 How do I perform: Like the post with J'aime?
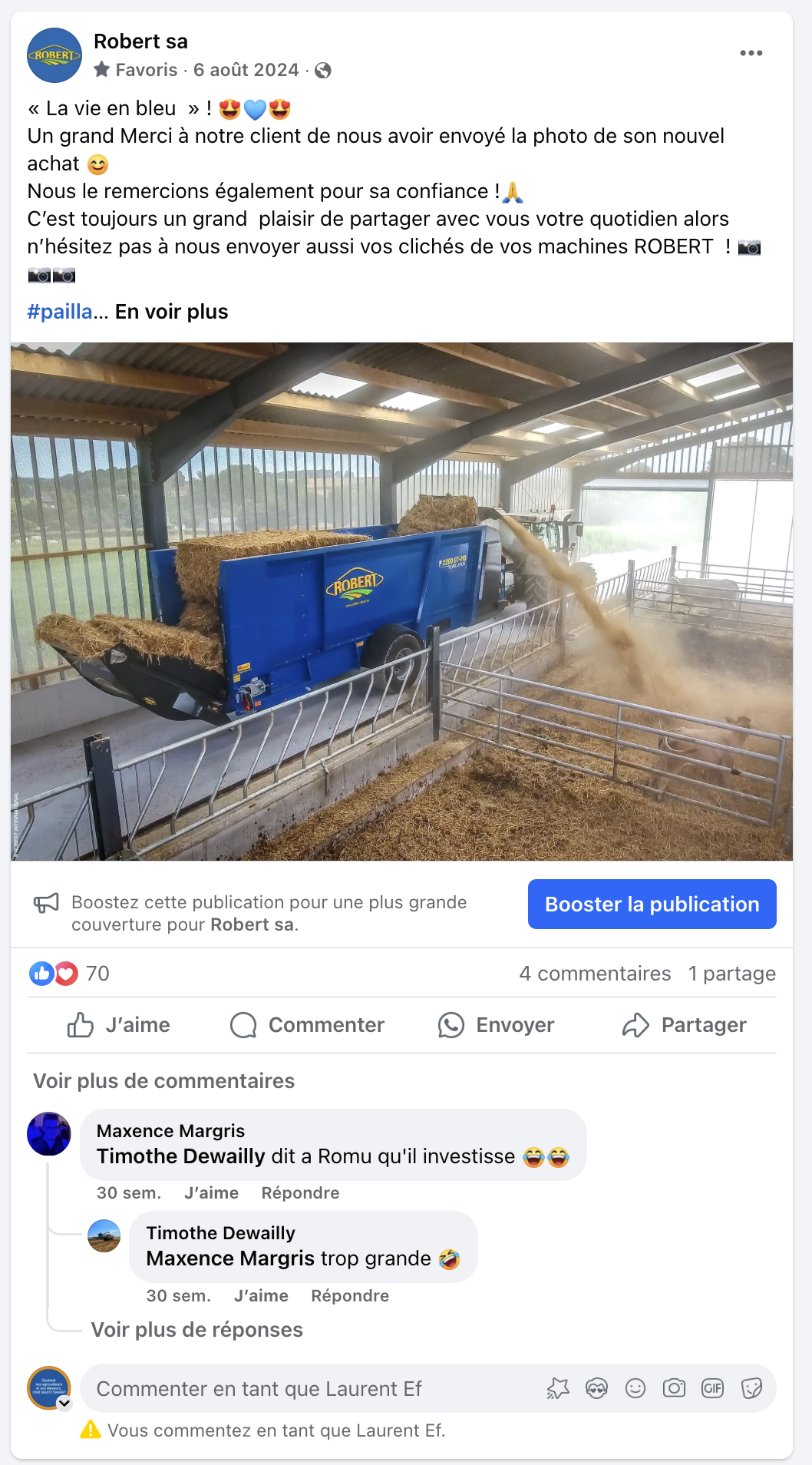[119, 1025]
